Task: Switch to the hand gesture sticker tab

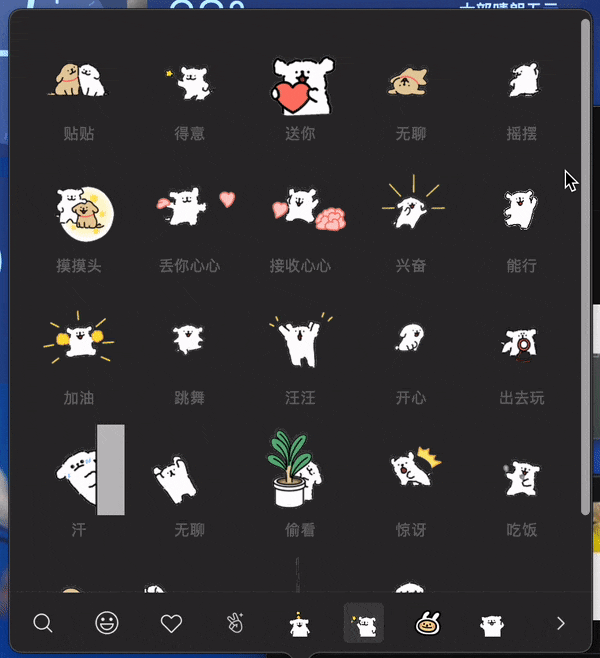Action: coord(235,623)
